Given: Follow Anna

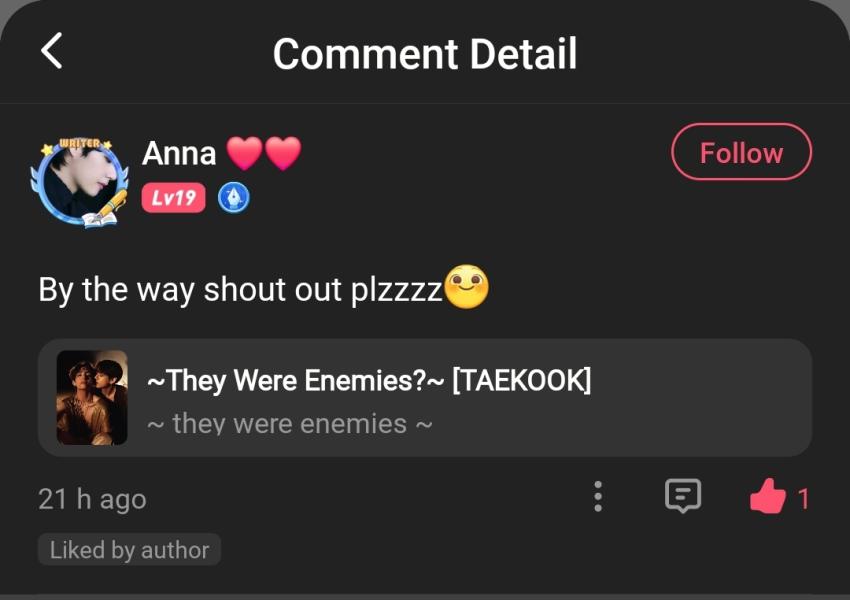Looking at the screenshot, I should (x=741, y=153).
